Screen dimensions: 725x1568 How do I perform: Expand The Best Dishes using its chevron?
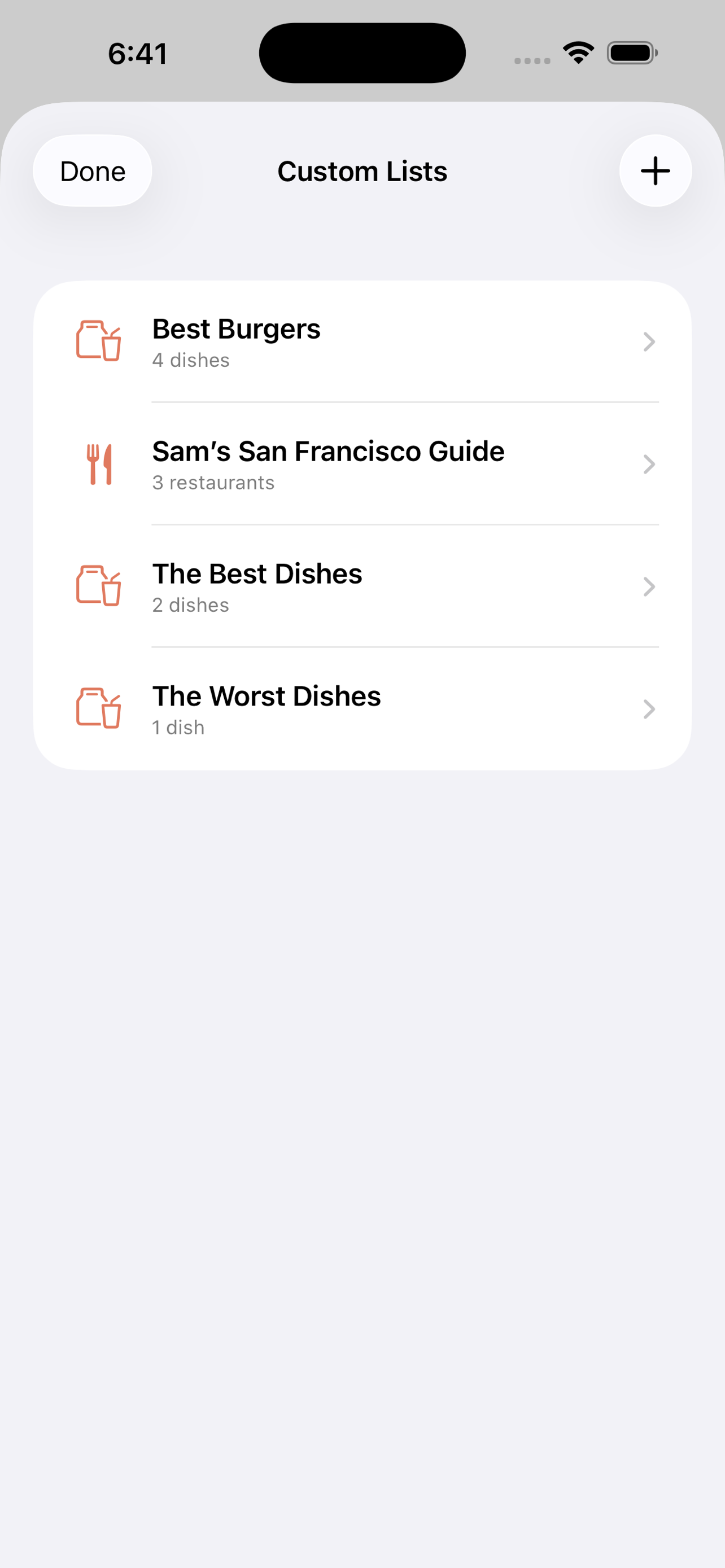point(649,586)
